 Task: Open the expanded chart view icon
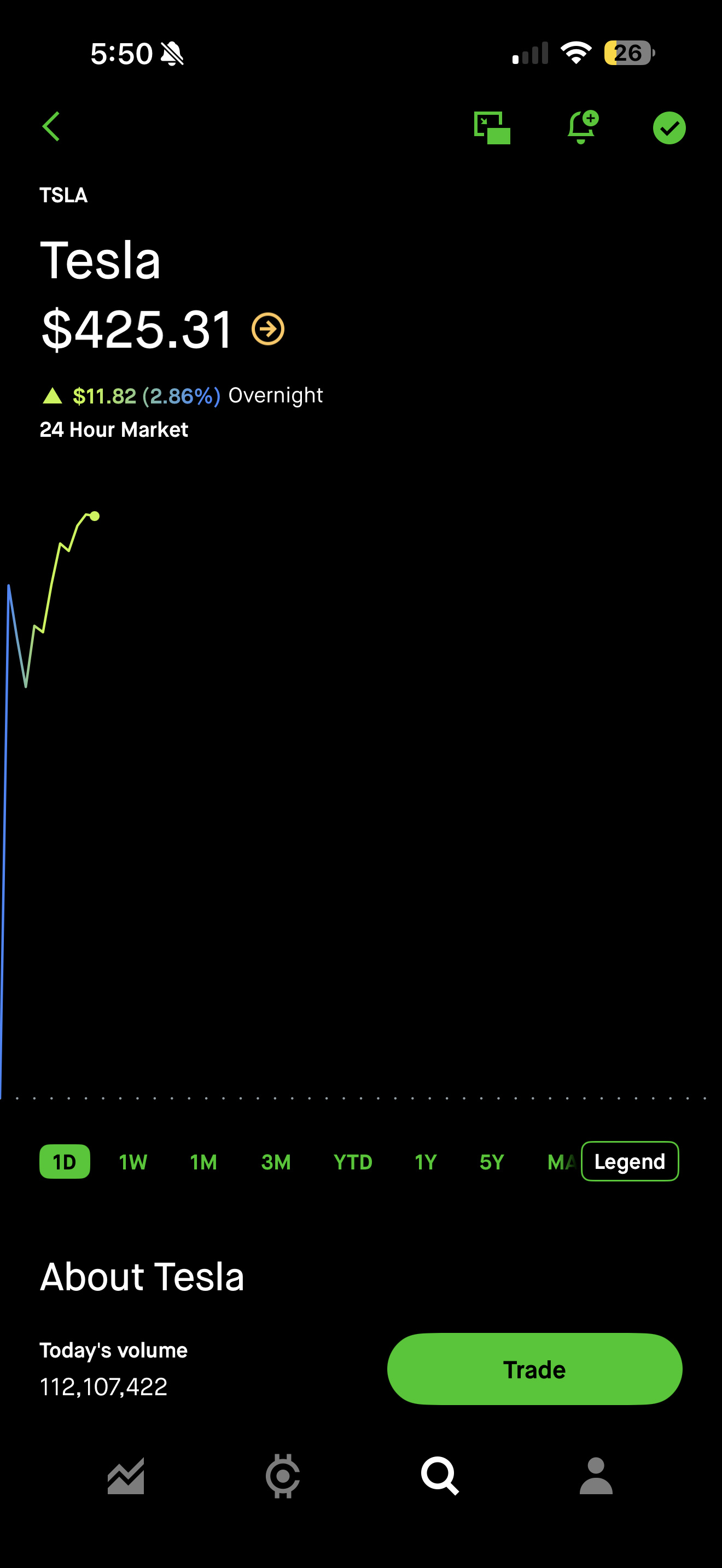[x=492, y=128]
